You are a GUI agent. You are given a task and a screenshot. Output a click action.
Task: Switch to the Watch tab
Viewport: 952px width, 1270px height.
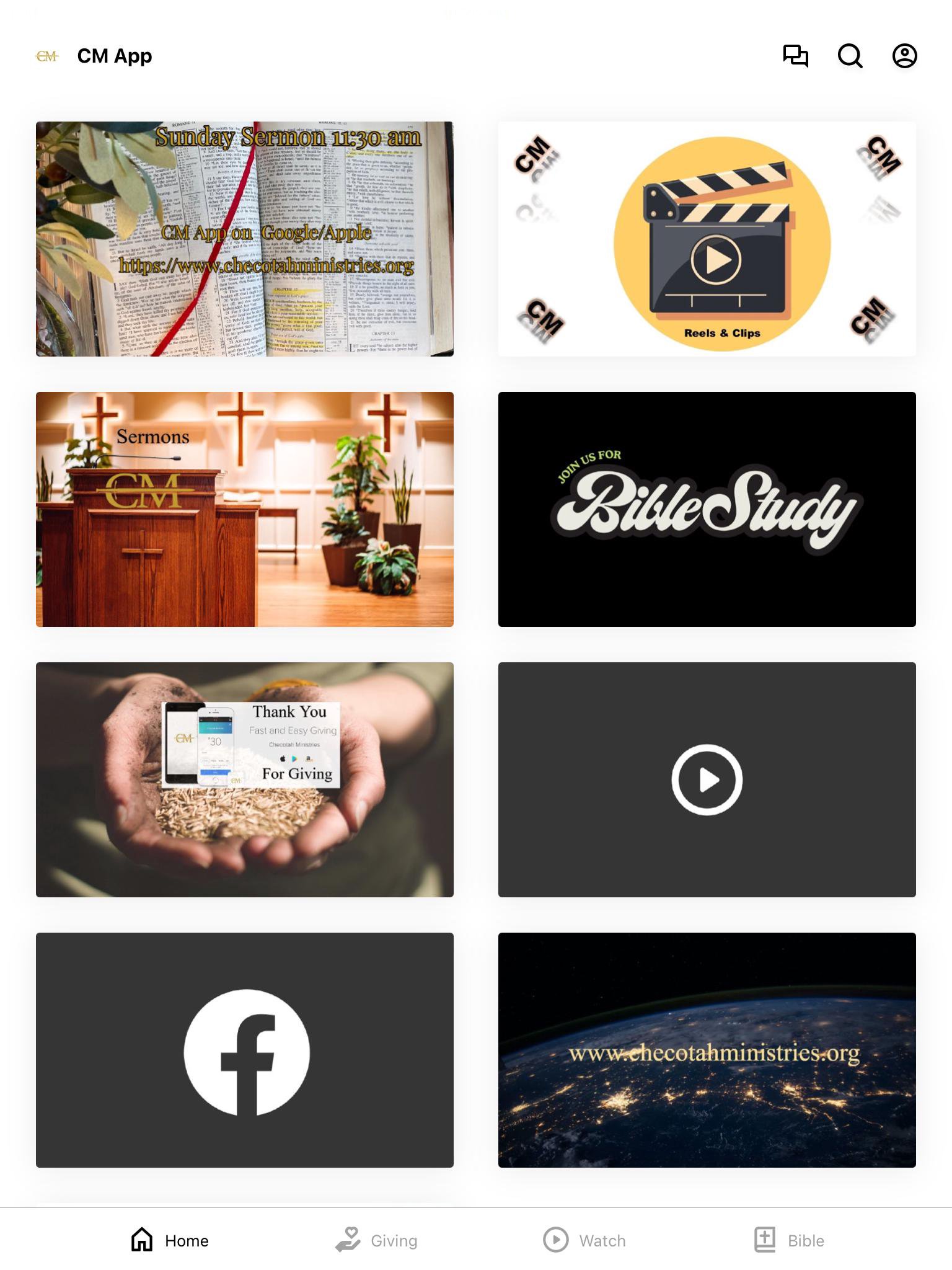584,1240
